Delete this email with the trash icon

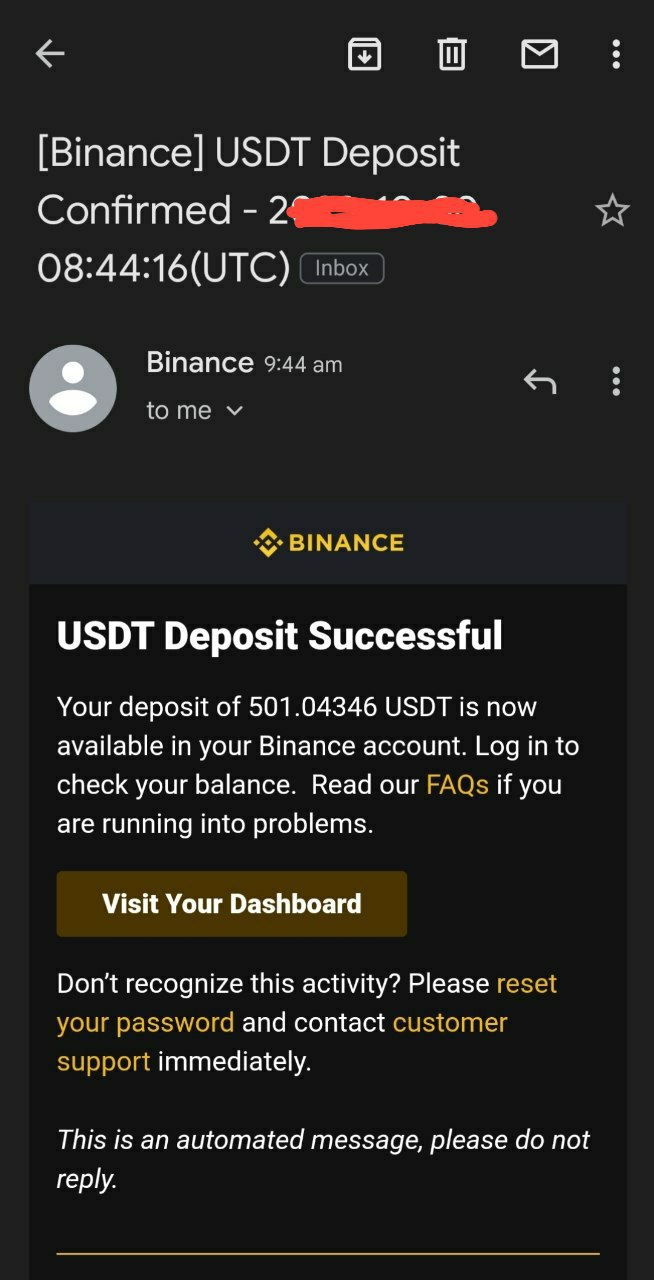(452, 54)
